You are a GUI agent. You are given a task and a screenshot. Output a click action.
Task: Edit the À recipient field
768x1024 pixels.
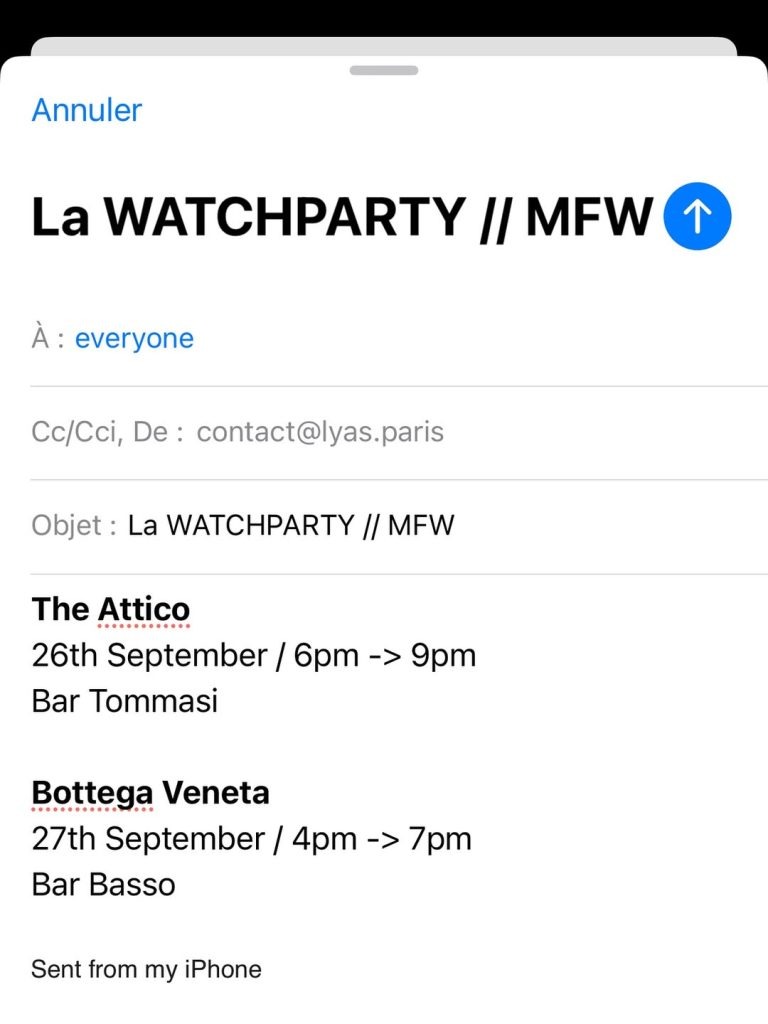click(400, 338)
